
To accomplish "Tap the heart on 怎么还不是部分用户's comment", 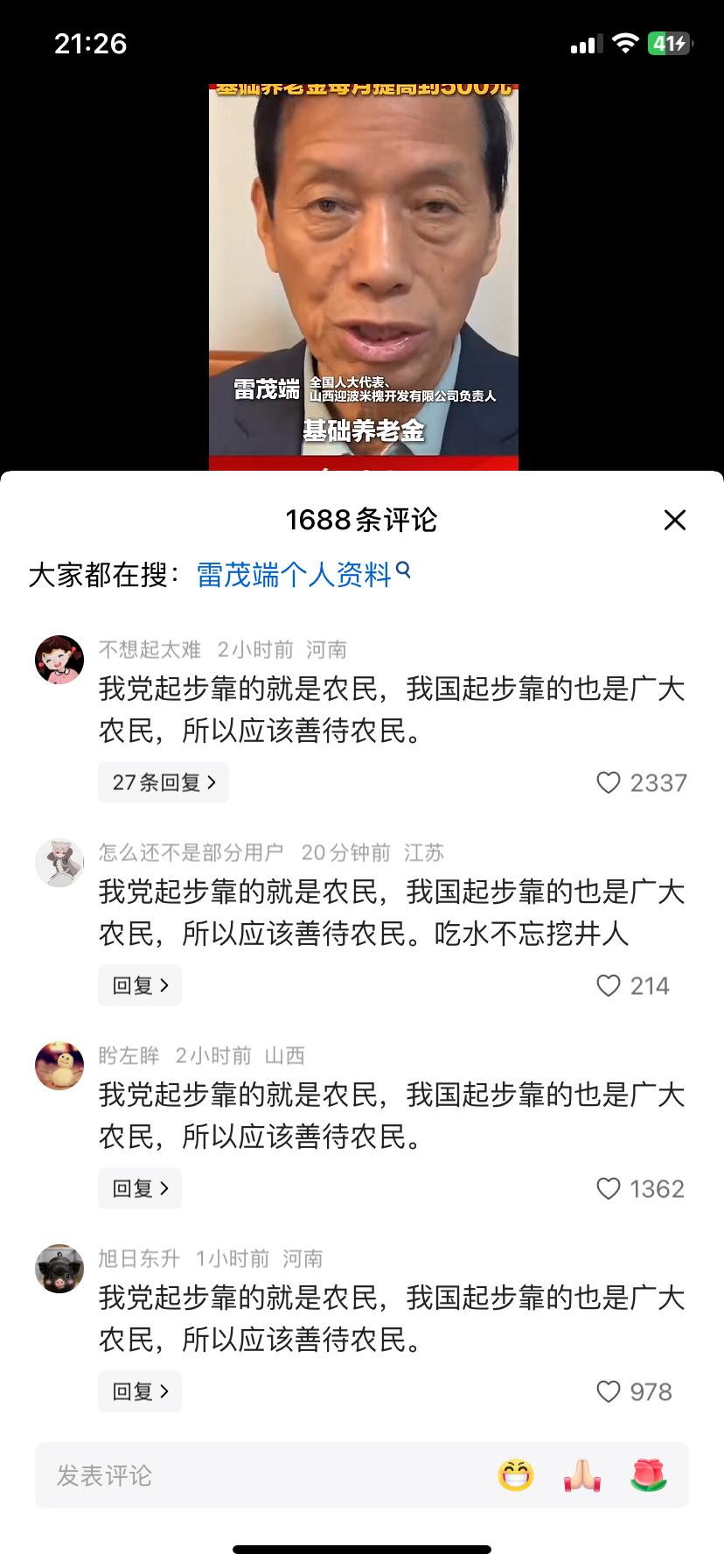I will pos(609,985).
